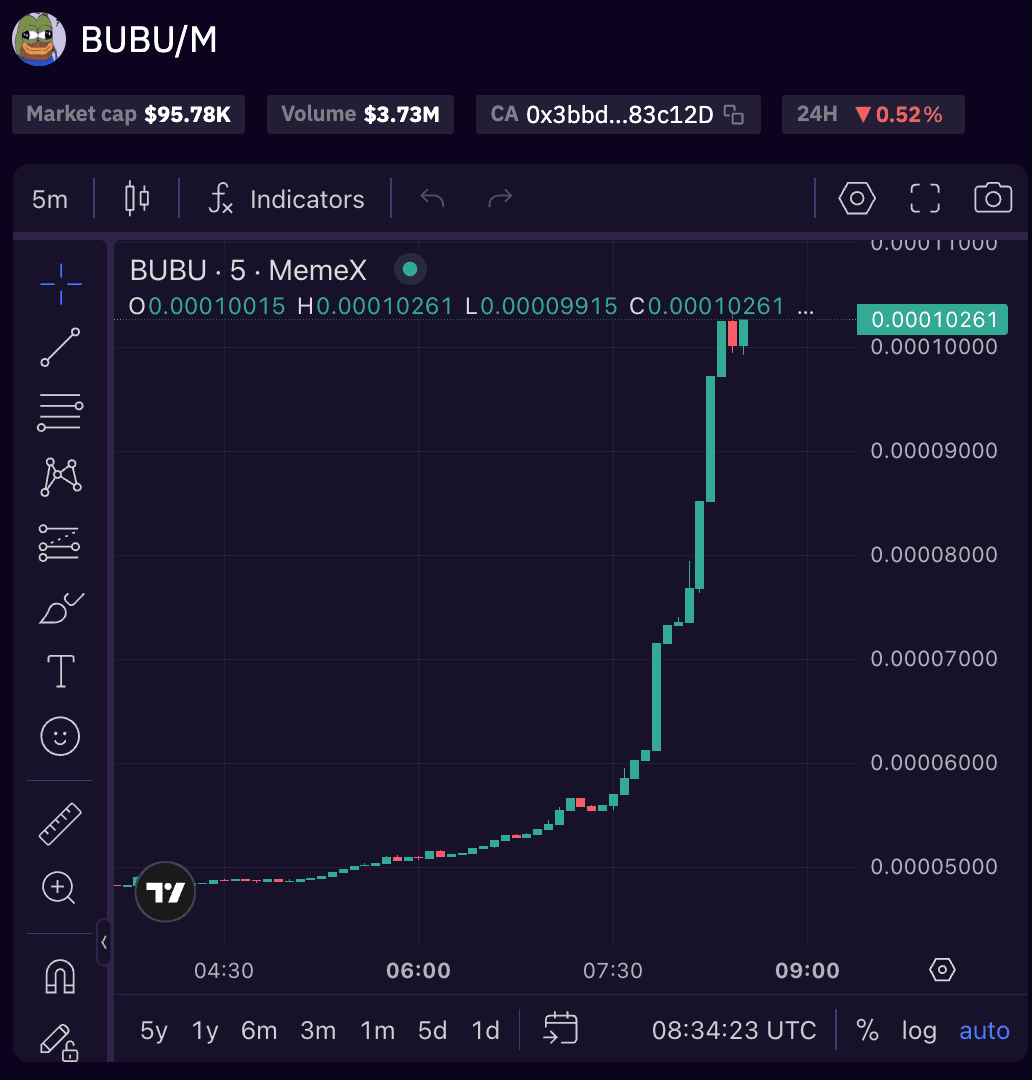The width and height of the screenshot is (1032, 1080).
Task: Set chart range to 5y
Action: (x=154, y=1030)
